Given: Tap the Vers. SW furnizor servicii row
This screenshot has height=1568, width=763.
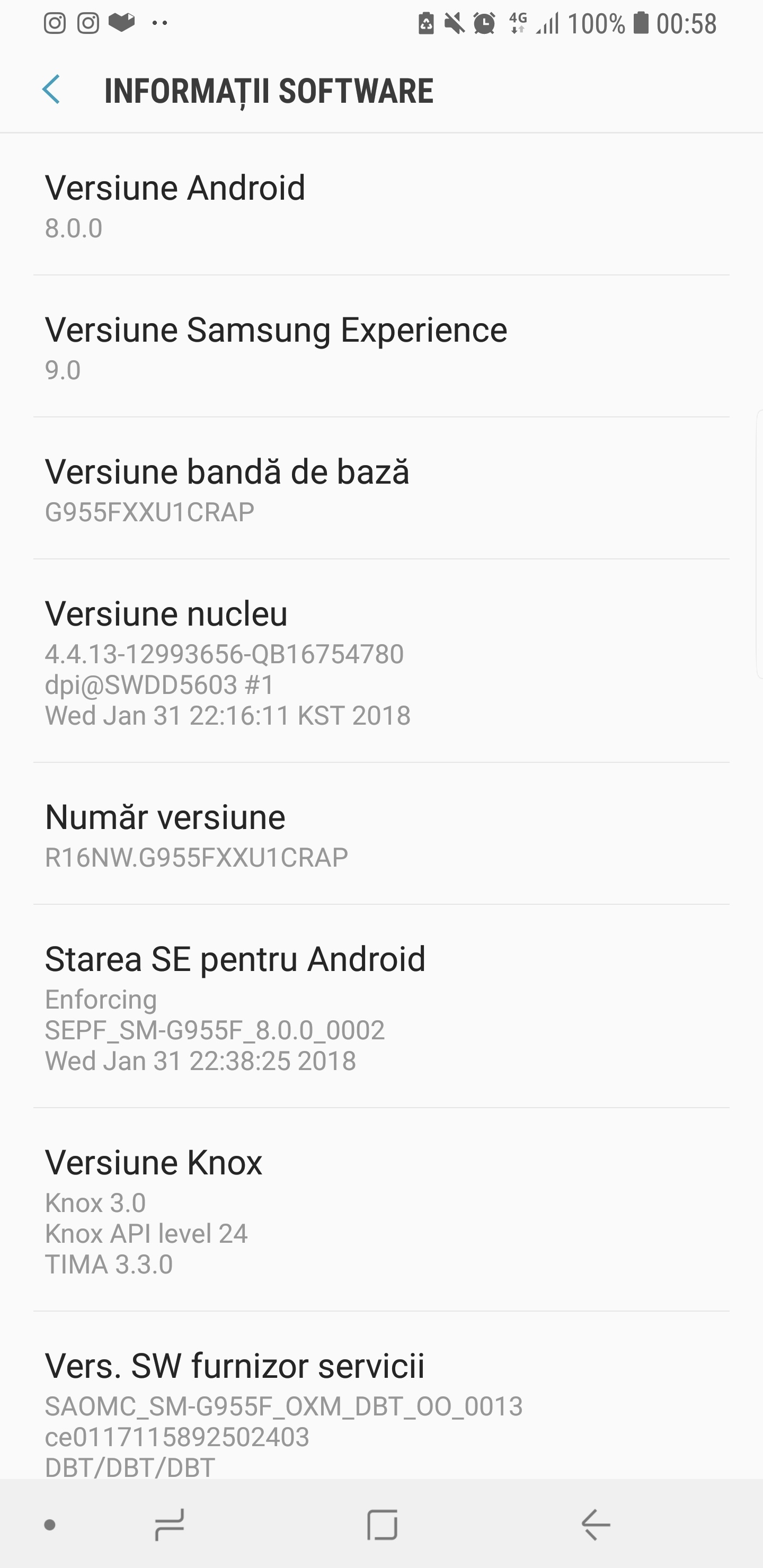Looking at the screenshot, I should tap(381, 1395).
